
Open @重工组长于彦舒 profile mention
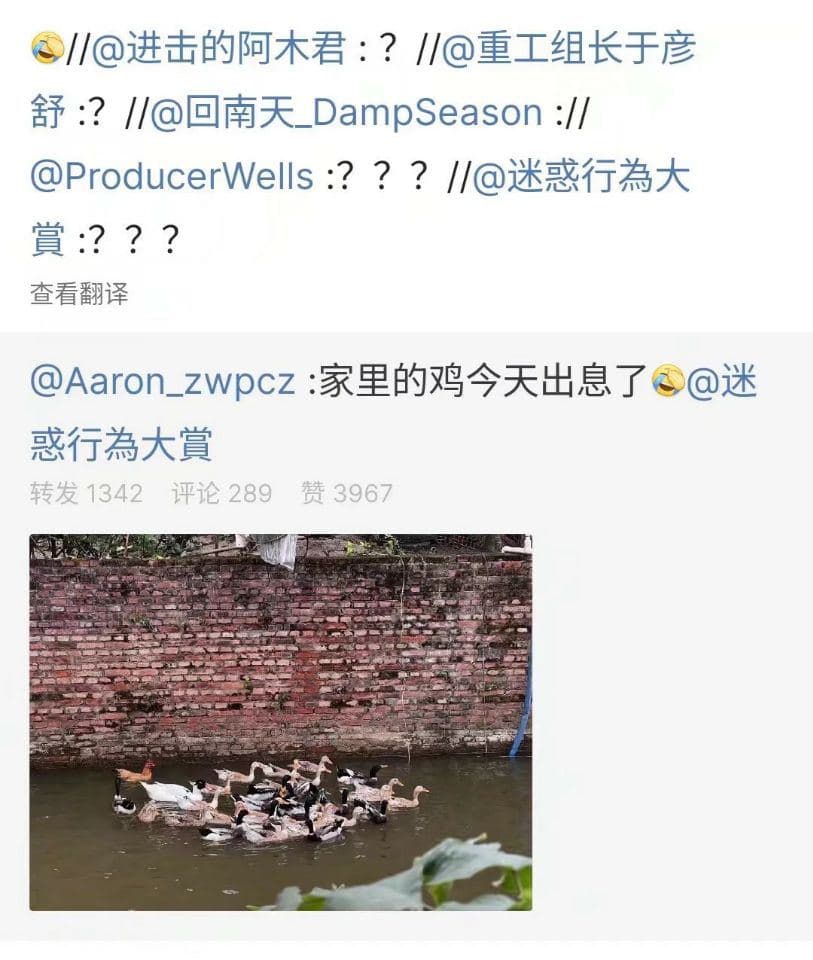(x=568, y=49)
